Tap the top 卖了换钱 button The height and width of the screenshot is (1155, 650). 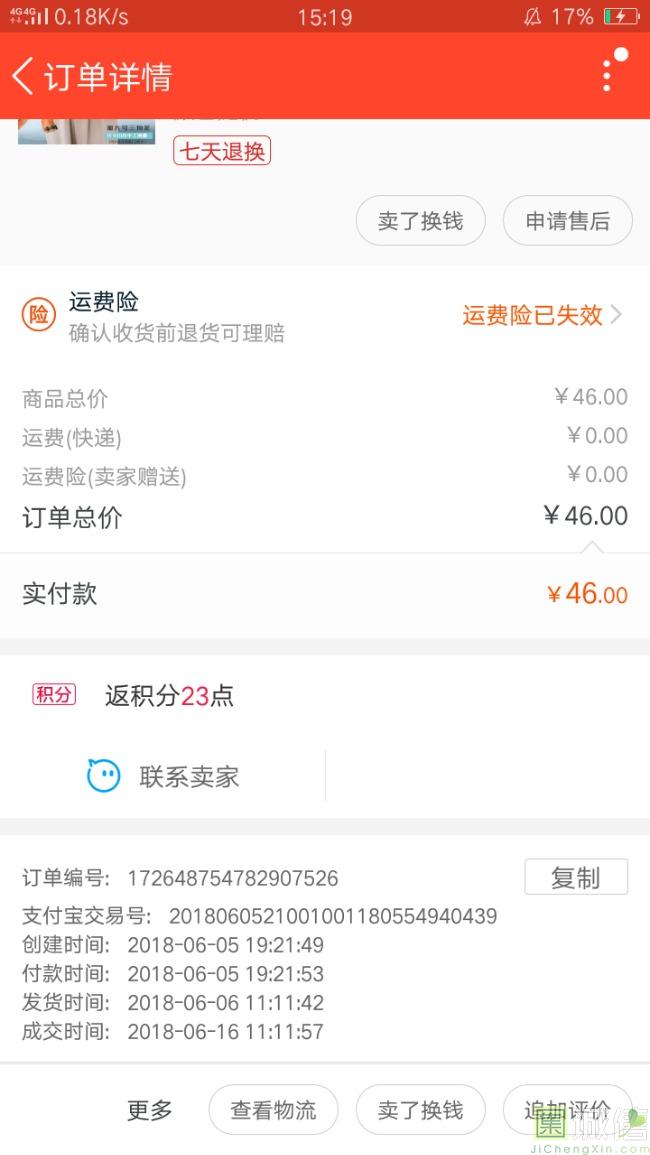420,220
